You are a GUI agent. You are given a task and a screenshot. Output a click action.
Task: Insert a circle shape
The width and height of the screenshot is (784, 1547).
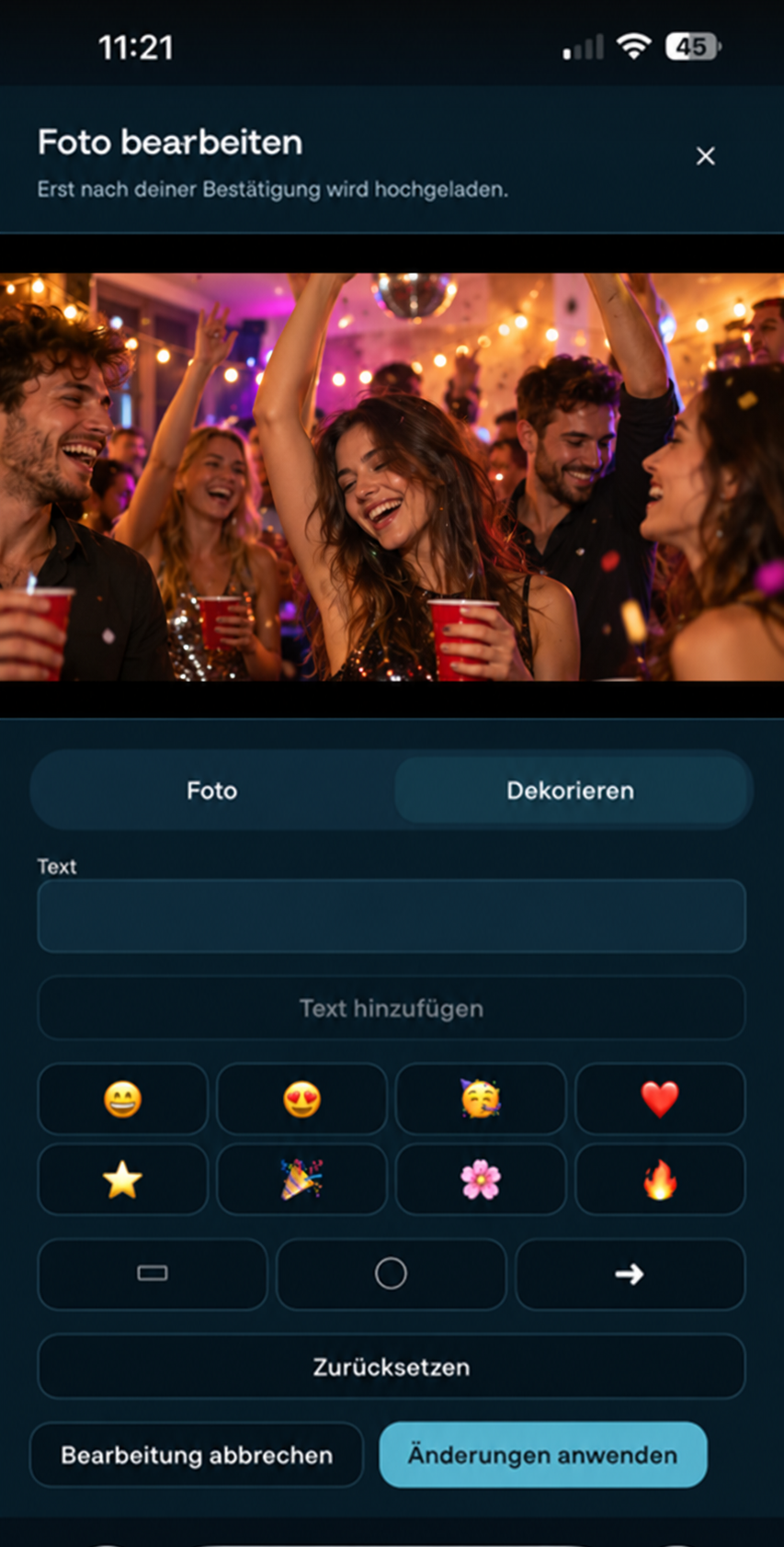(x=392, y=1274)
